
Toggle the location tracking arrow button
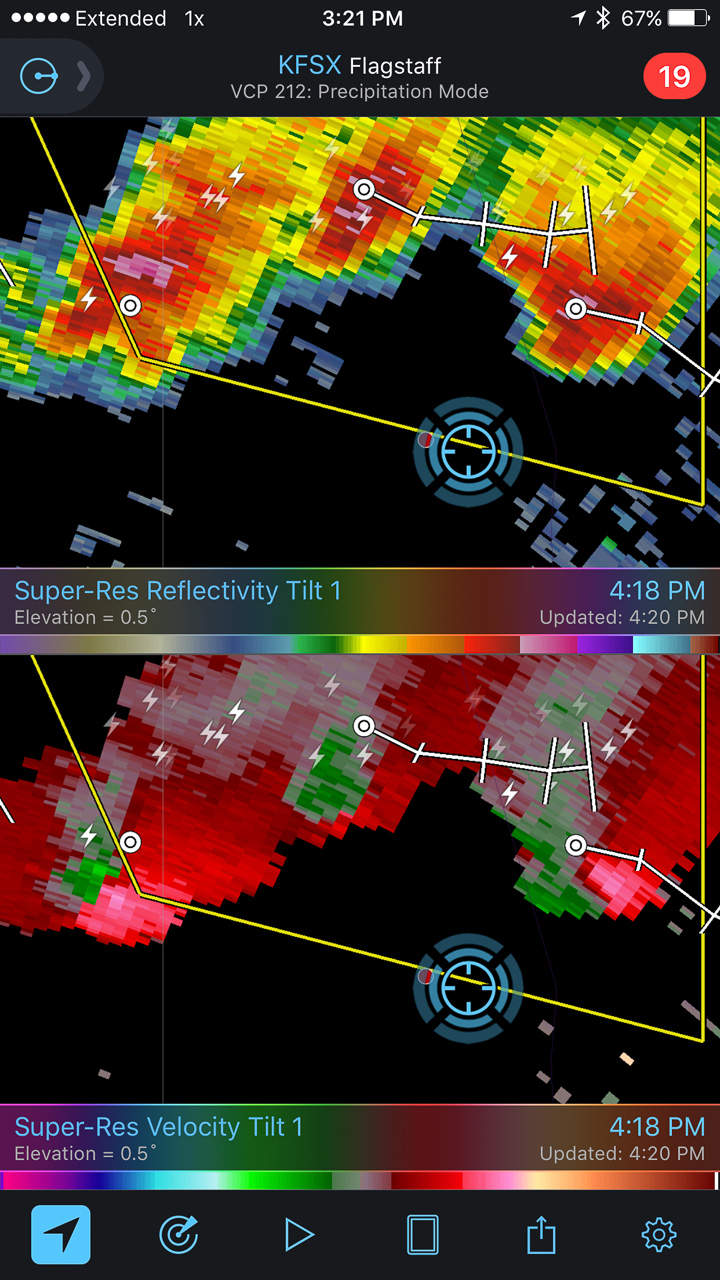[60, 1235]
